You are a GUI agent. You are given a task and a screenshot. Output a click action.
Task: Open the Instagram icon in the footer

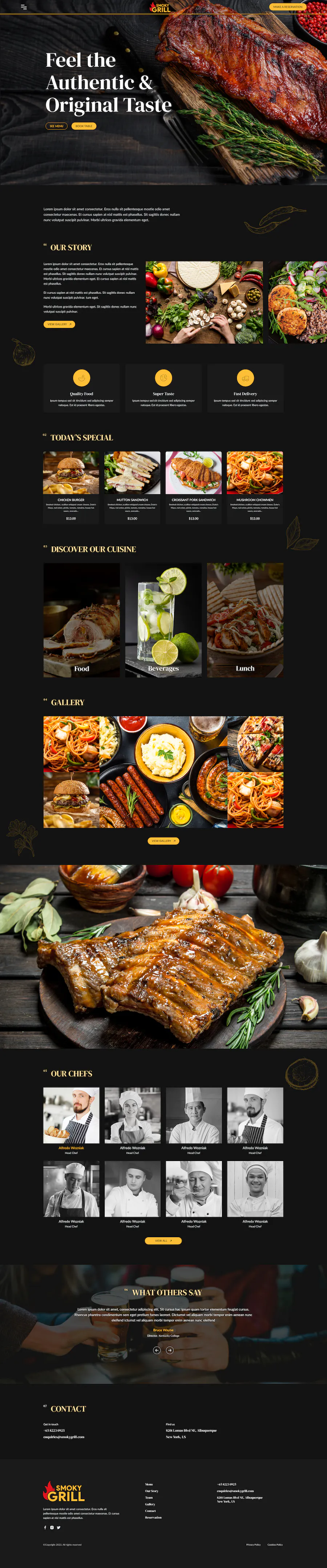point(52,1527)
